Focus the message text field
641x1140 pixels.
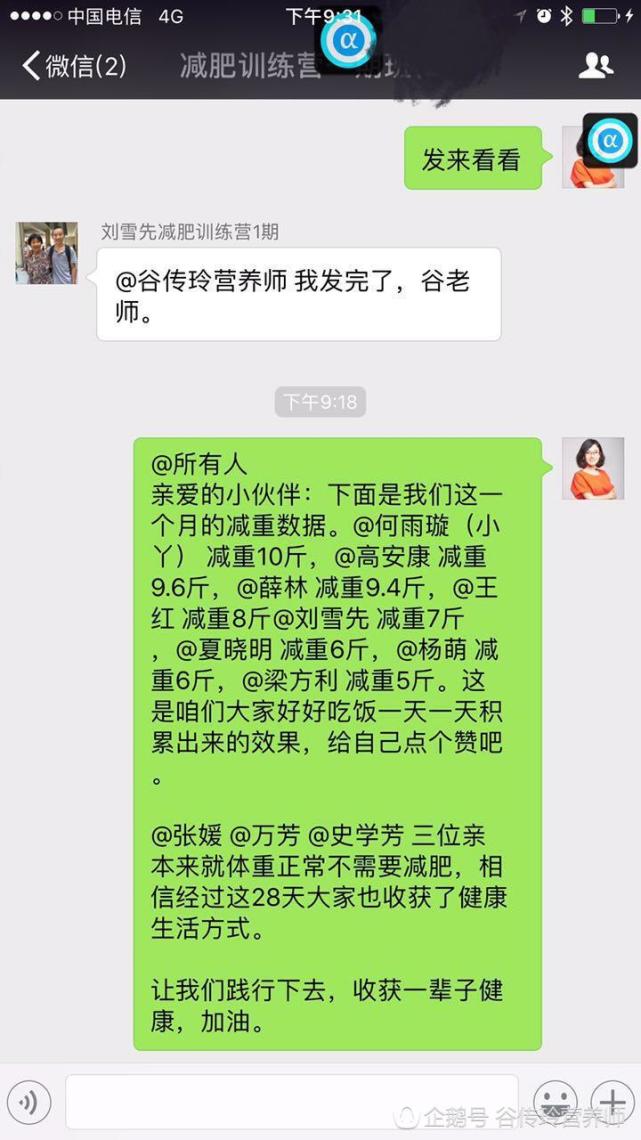[x=291, y=1102]
